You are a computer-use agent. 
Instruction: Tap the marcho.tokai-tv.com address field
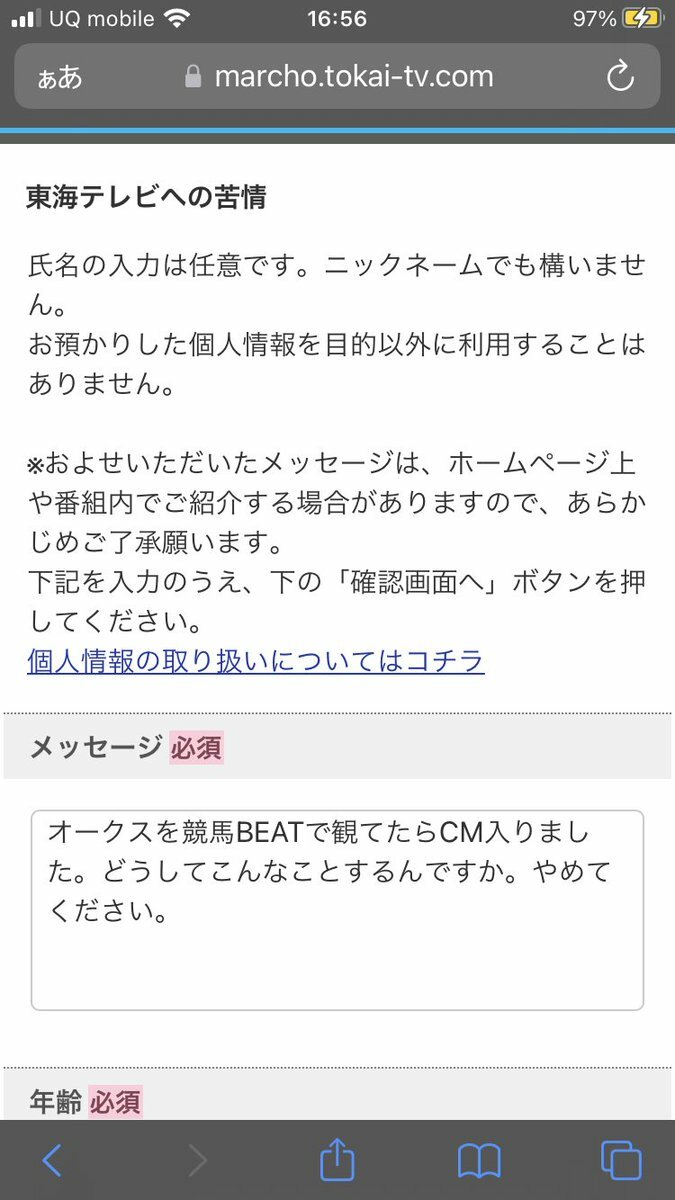coord(338,77)
